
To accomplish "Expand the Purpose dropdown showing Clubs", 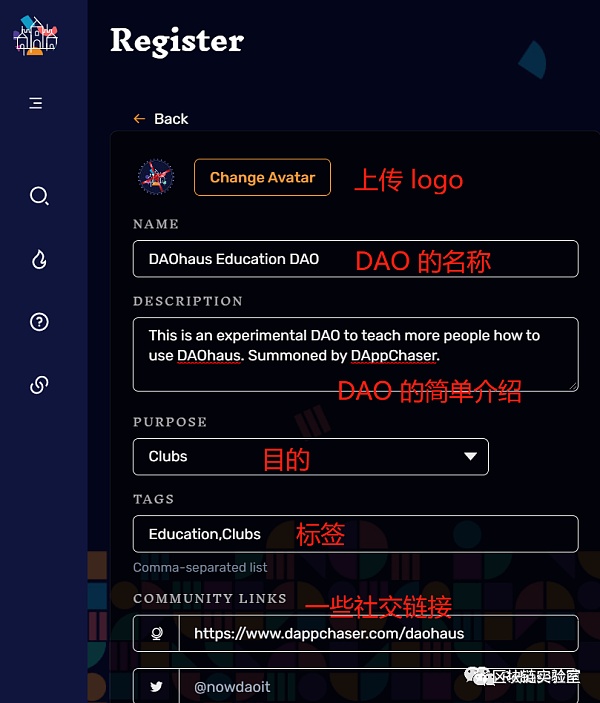I will point(310,456).
